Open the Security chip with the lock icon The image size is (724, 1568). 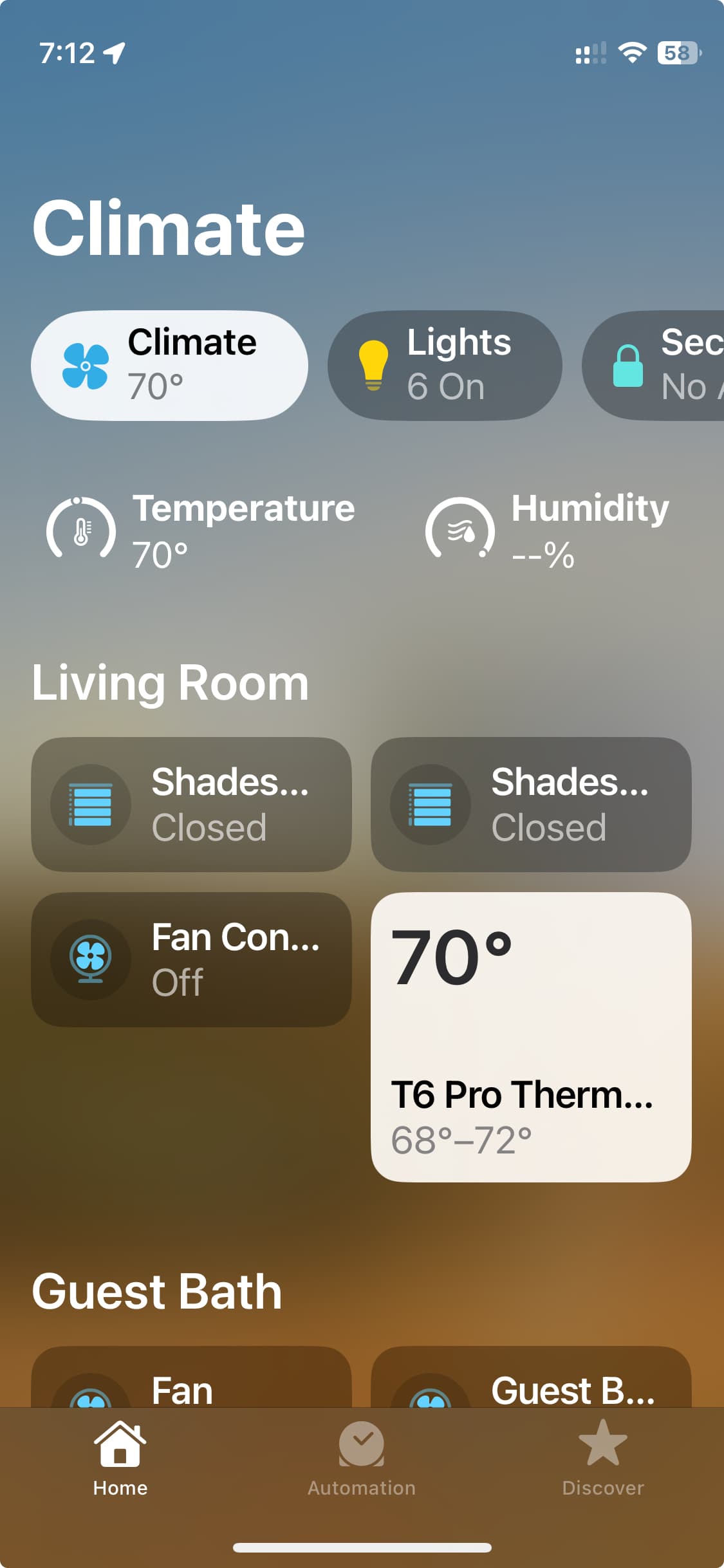pos(653,366)
